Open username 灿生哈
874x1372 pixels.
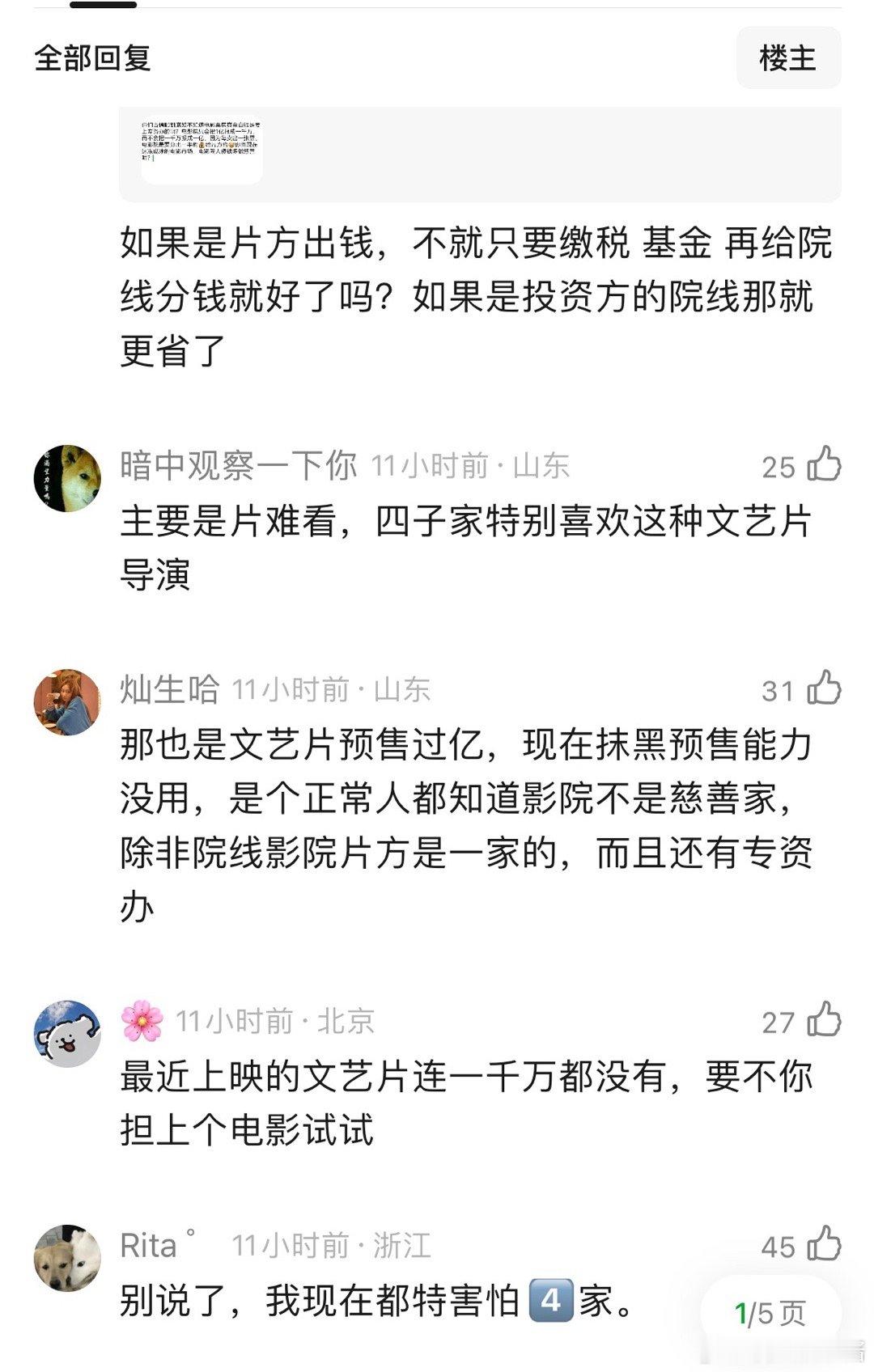[x=168, y=691]
